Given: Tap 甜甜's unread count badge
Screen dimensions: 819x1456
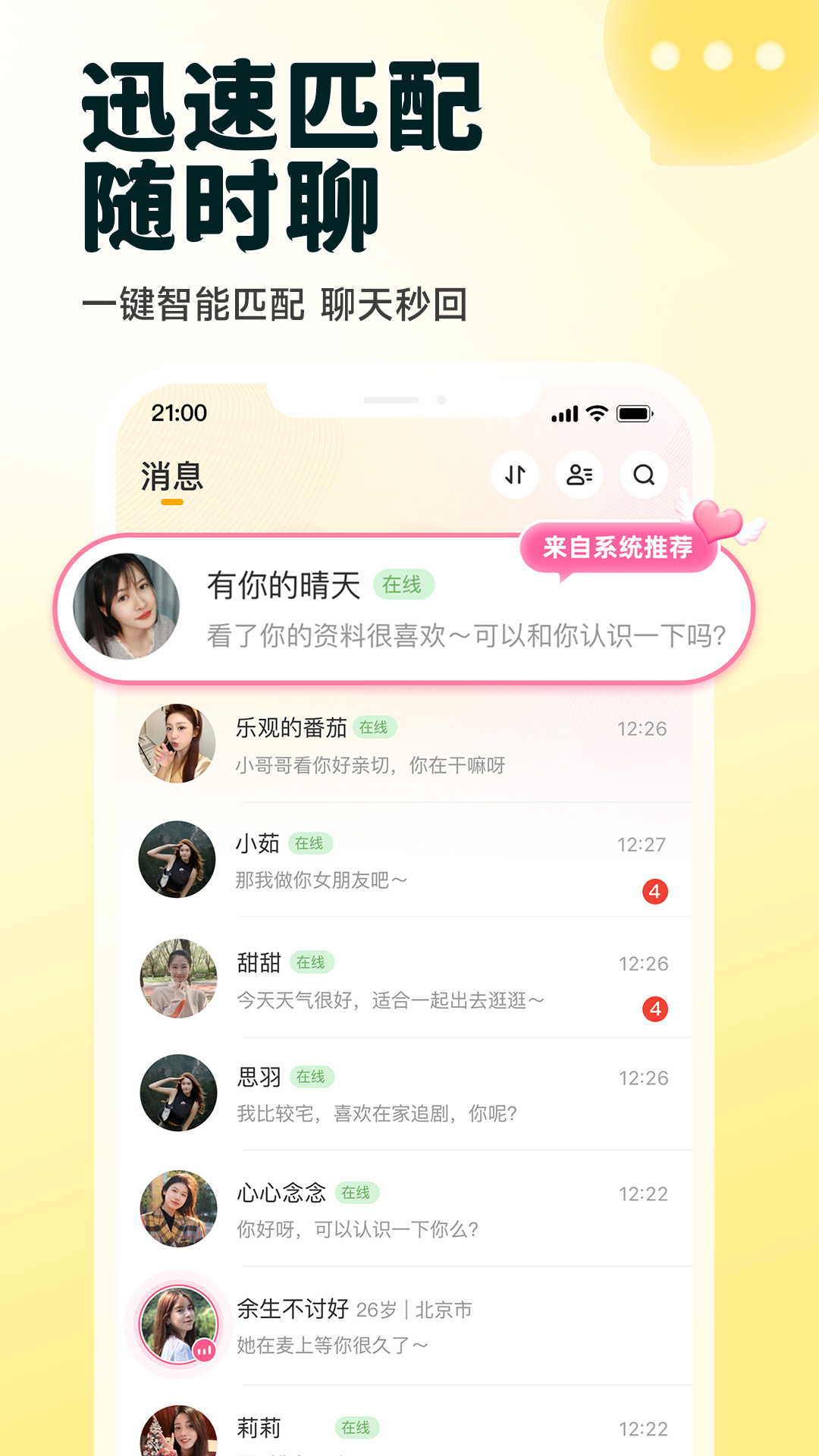Looking at the screenshot, I should [x=654, y=1009].
